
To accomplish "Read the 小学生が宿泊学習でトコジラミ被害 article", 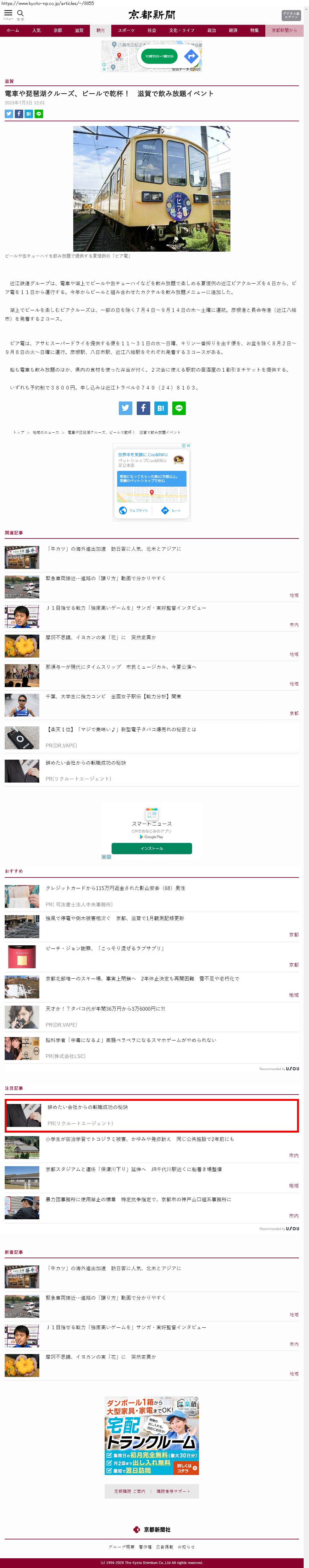I will pos(140,1139).
